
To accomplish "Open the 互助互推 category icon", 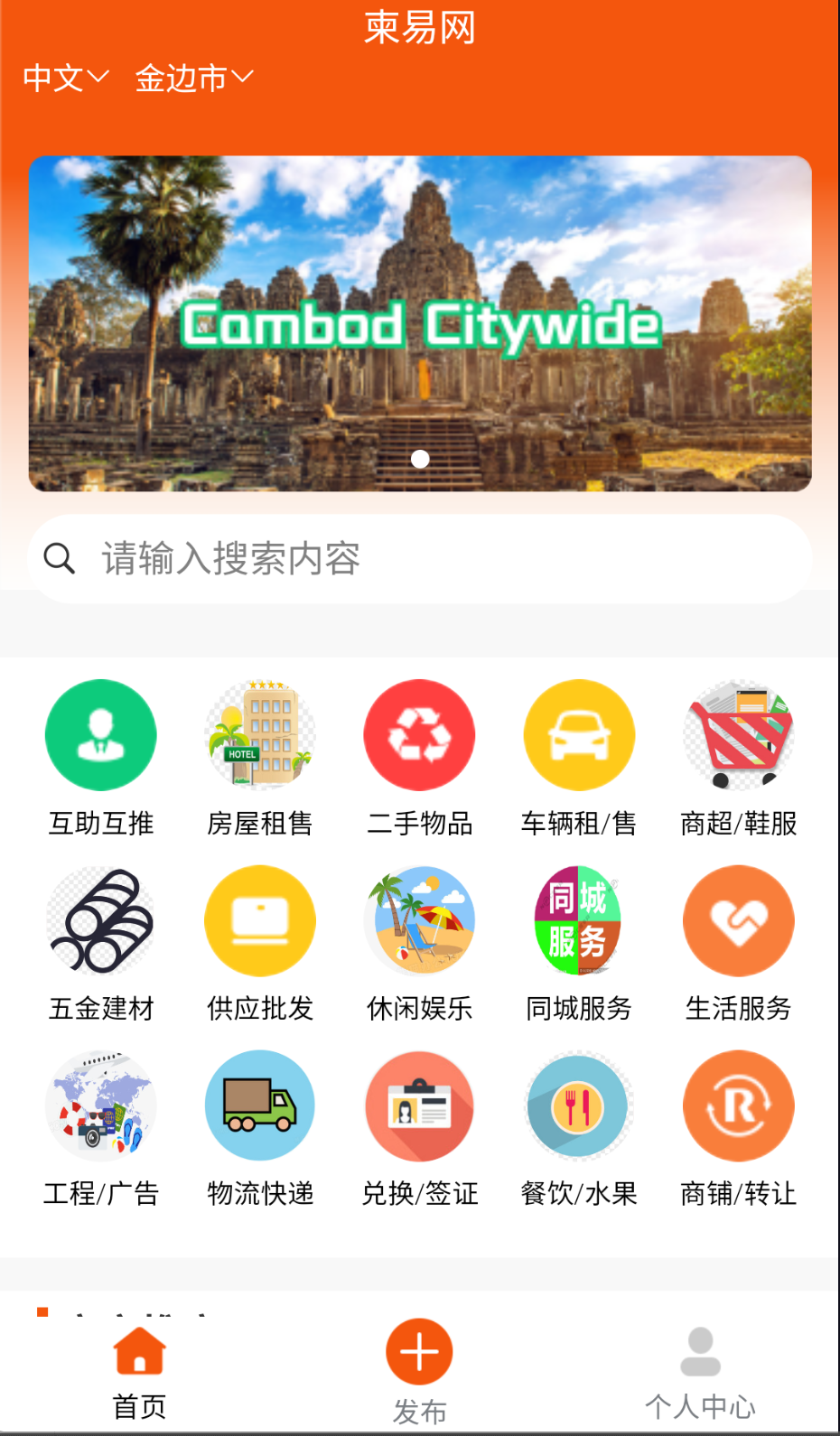I will pyautogui.click(x=101, y=734).
